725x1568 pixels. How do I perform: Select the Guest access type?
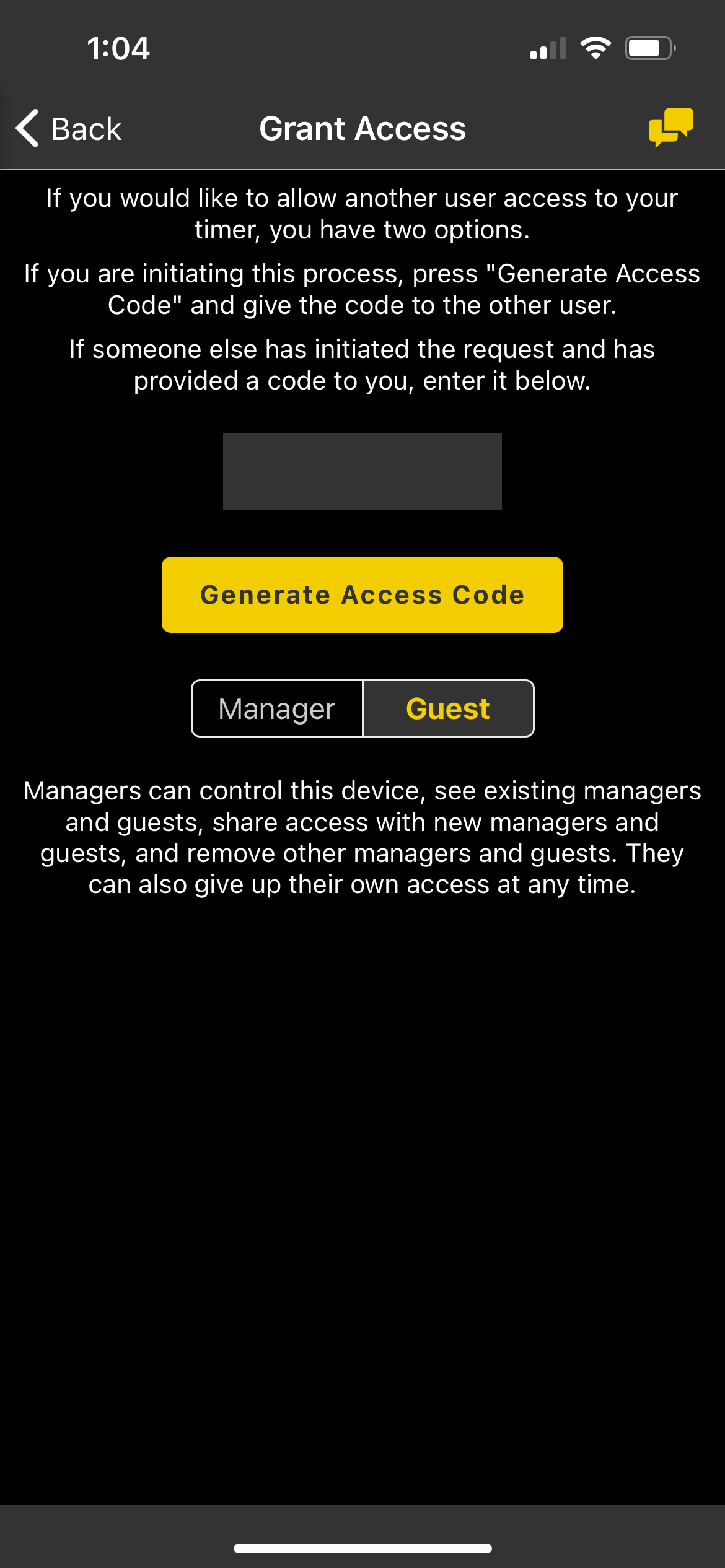point(448,708)
